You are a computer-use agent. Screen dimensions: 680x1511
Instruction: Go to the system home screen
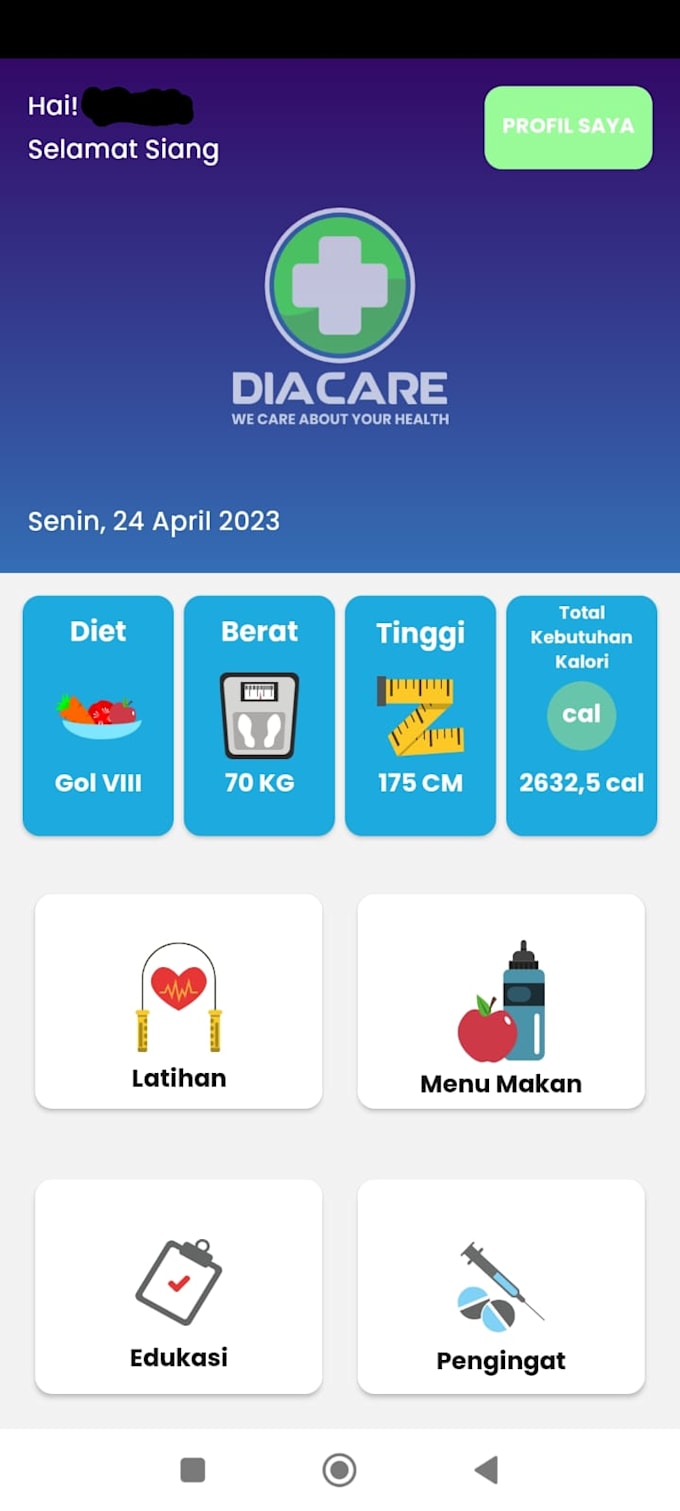tap(339, 1469)
